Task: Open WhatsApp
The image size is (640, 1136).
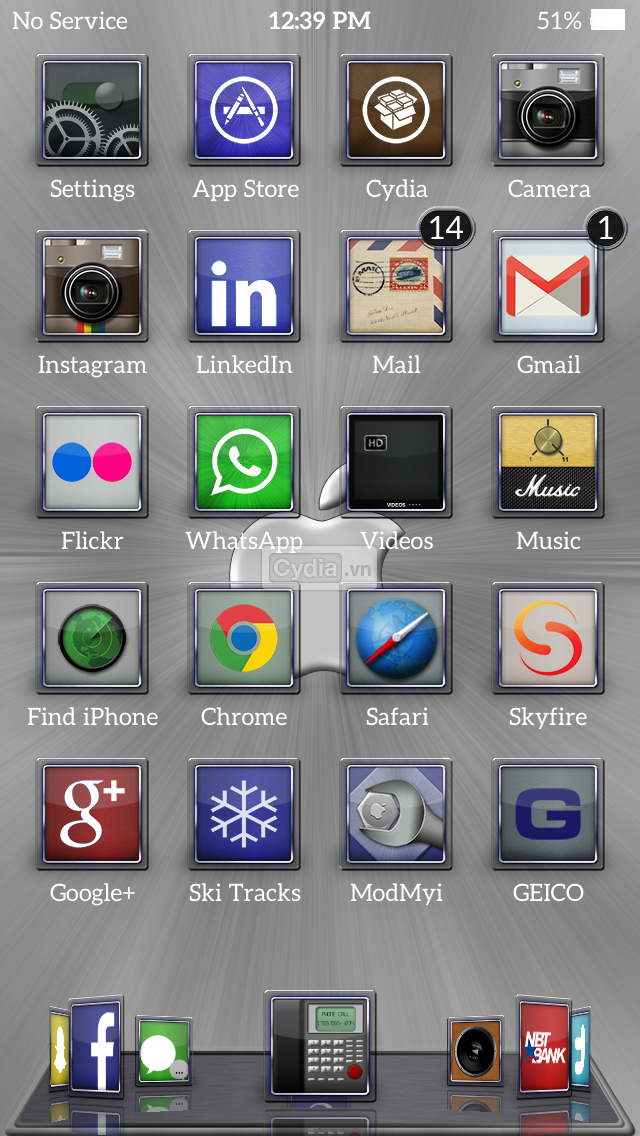Action: point(244,463)
